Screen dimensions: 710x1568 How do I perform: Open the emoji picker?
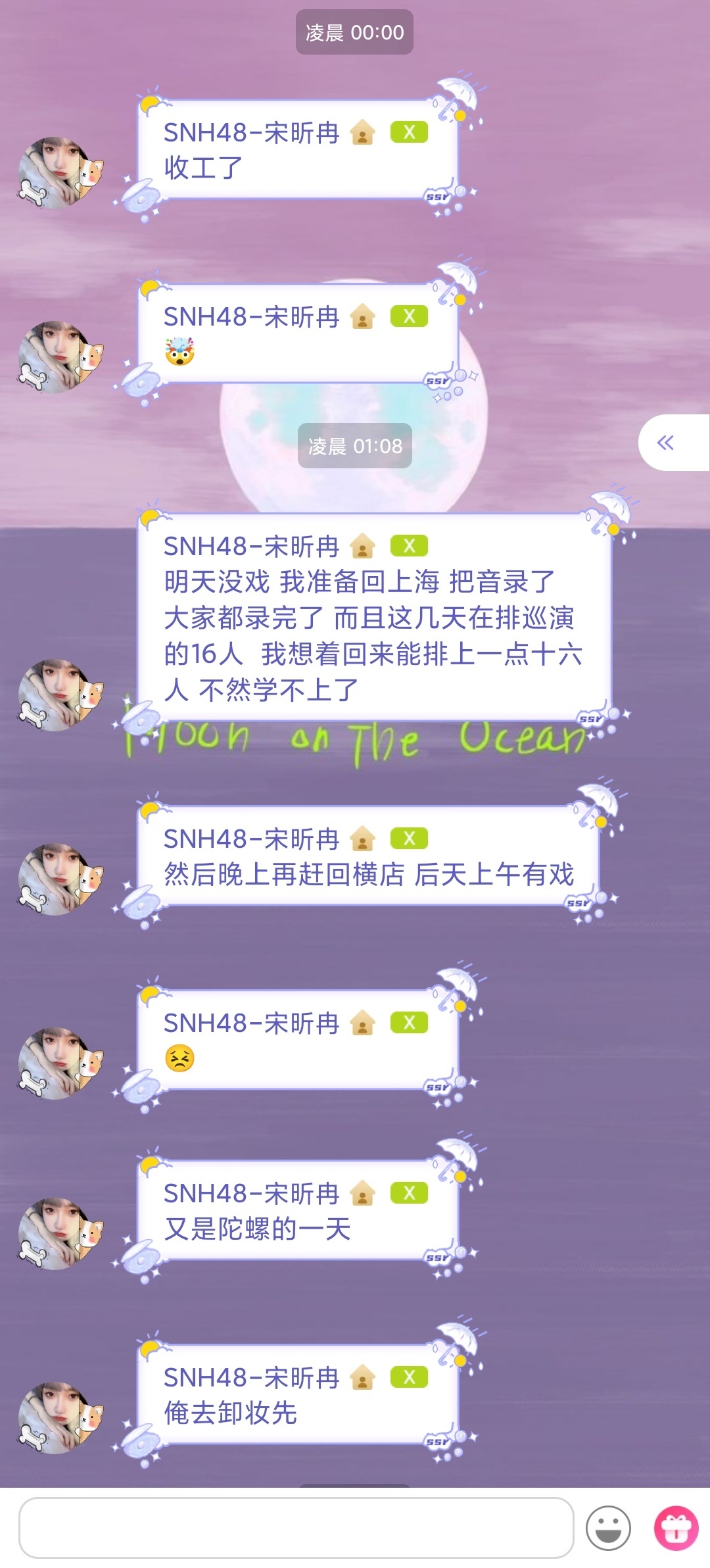coord(608,1527)
